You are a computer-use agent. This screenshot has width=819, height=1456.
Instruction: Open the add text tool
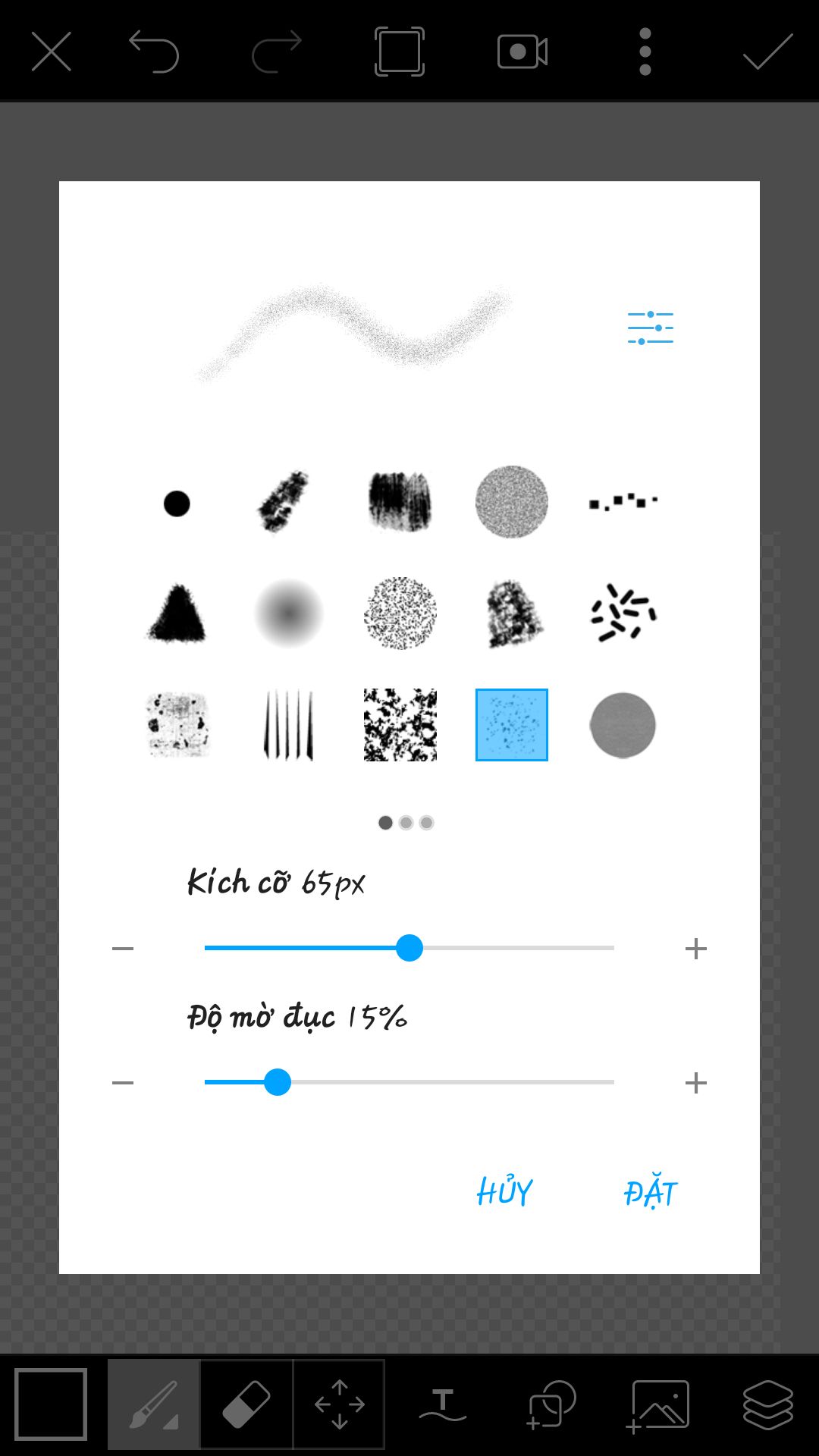tap(443, 1404)
